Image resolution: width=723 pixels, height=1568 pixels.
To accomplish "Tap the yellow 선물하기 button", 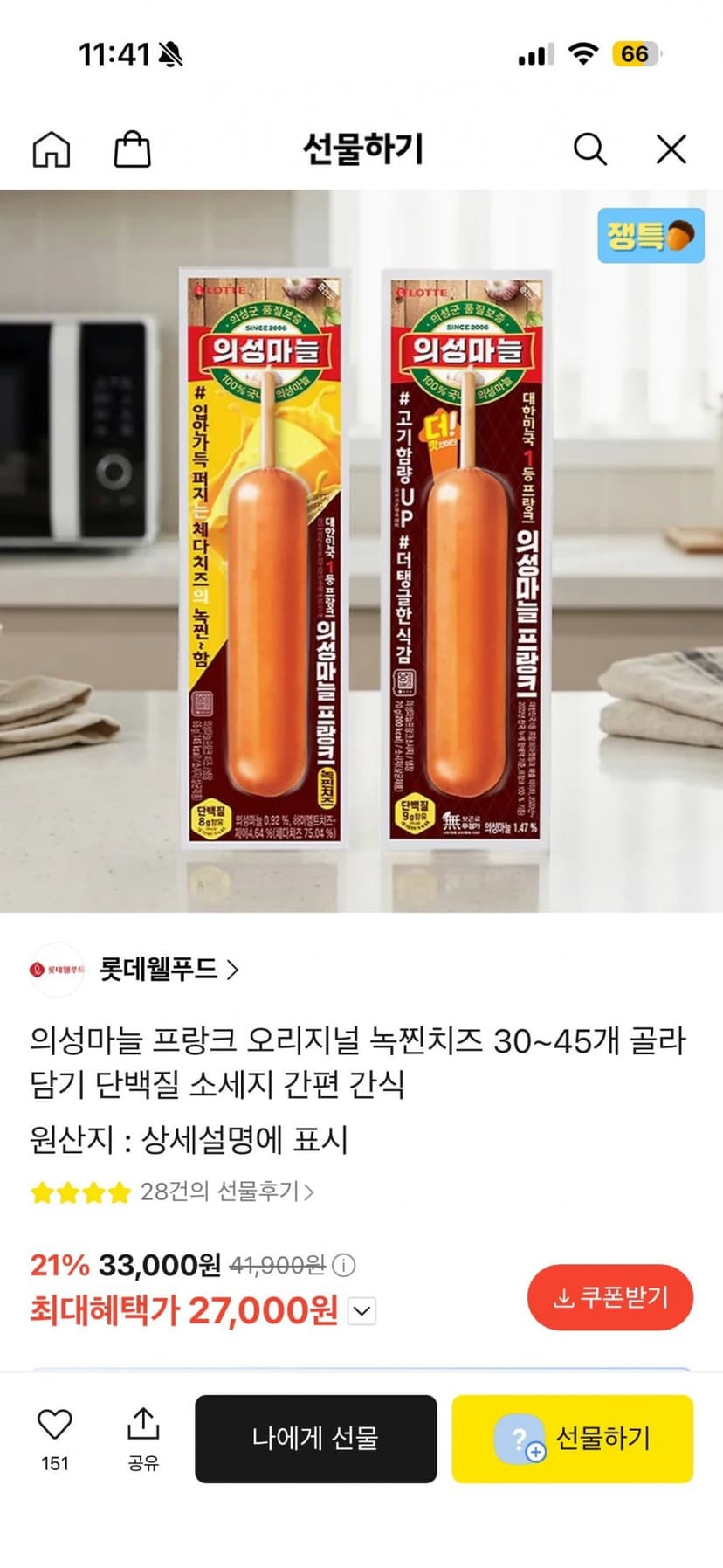I will (572, 1439).
